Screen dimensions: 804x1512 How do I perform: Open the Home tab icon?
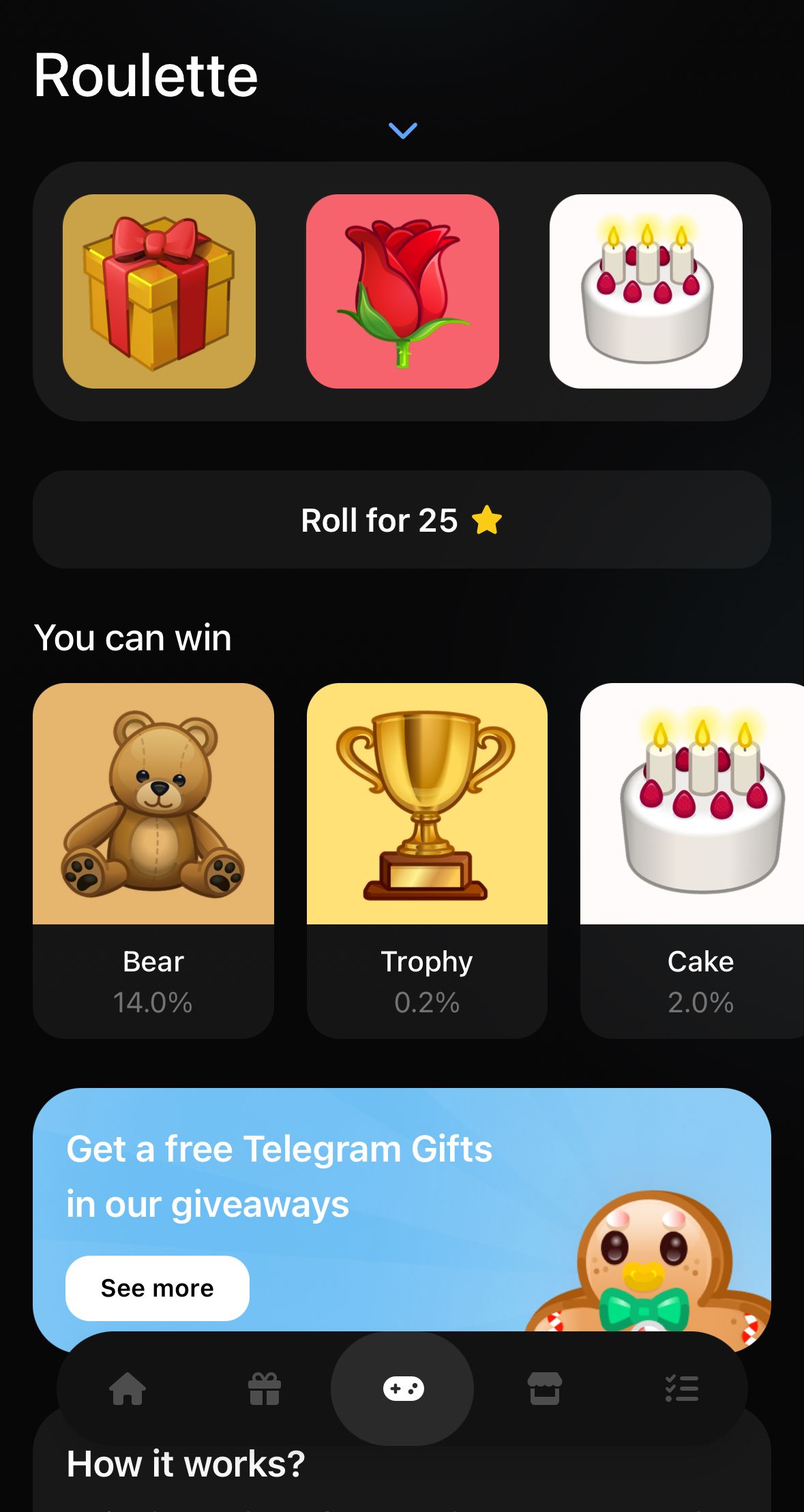[x=128, y=1389]
